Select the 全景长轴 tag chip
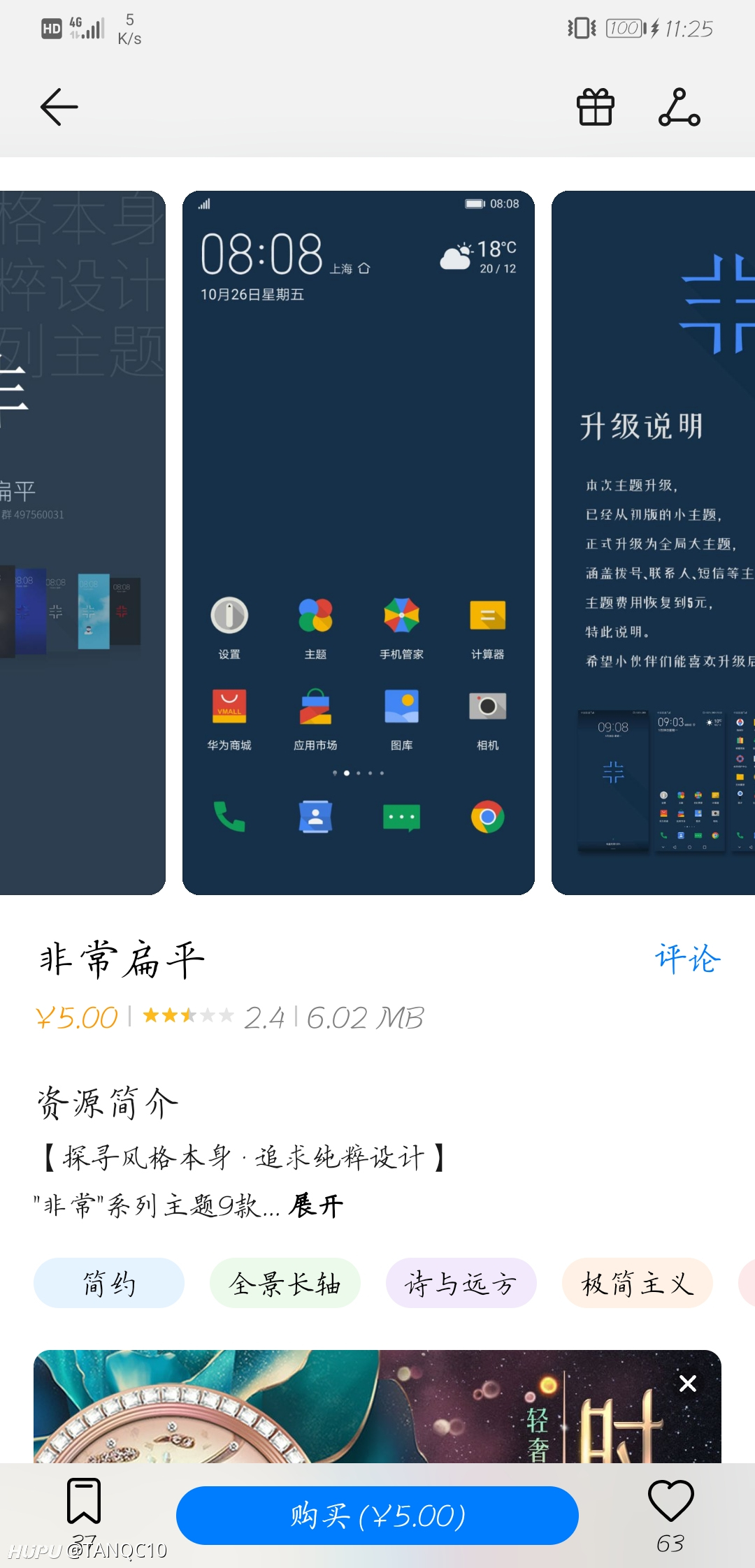The image size is (755, 1568). pyautogui.click(x=285, y=1283)
